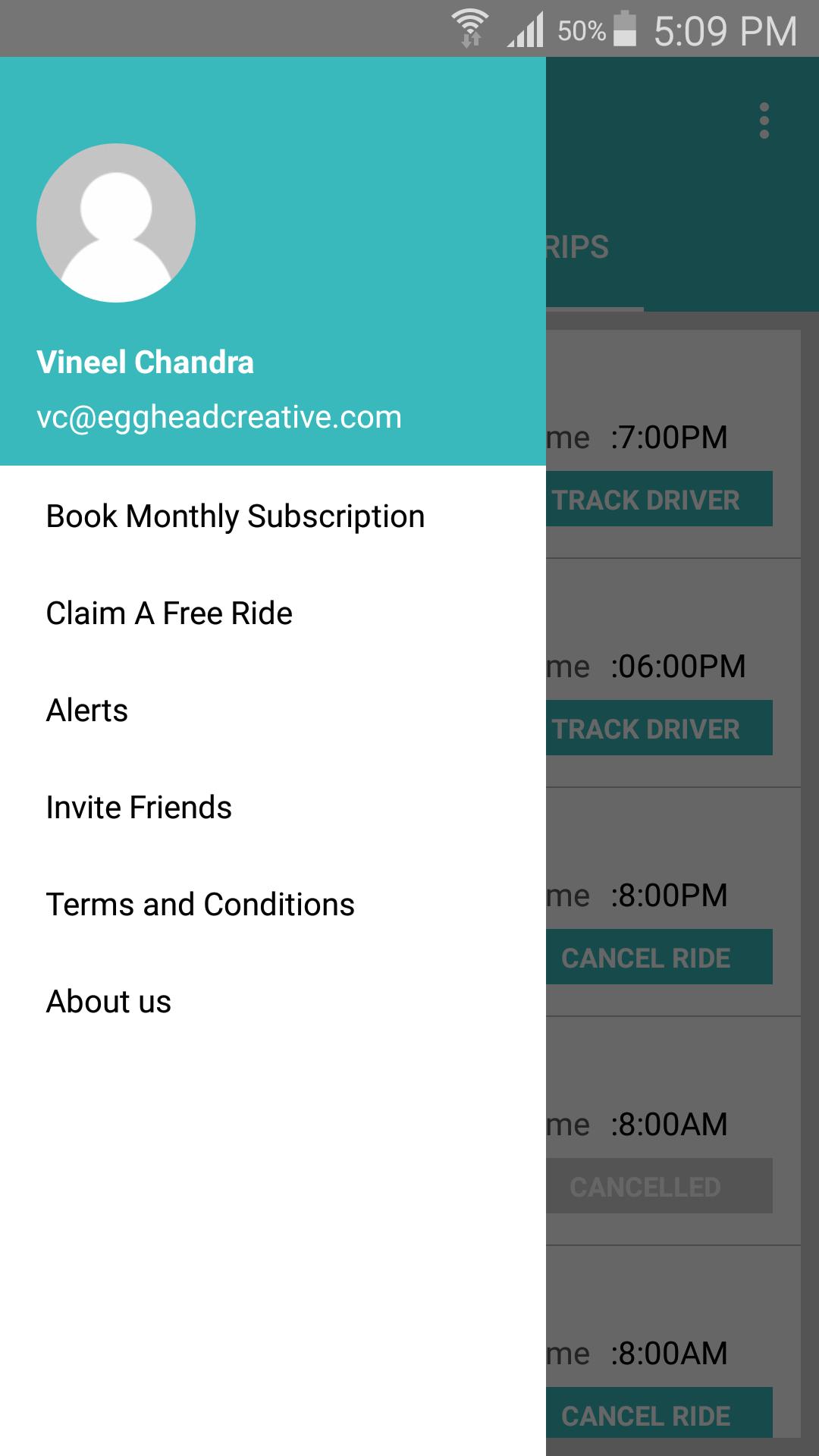This screenshot has height=1456, width=819.
Task: Open the three-dot overflow menu
Action: [764, 121]
